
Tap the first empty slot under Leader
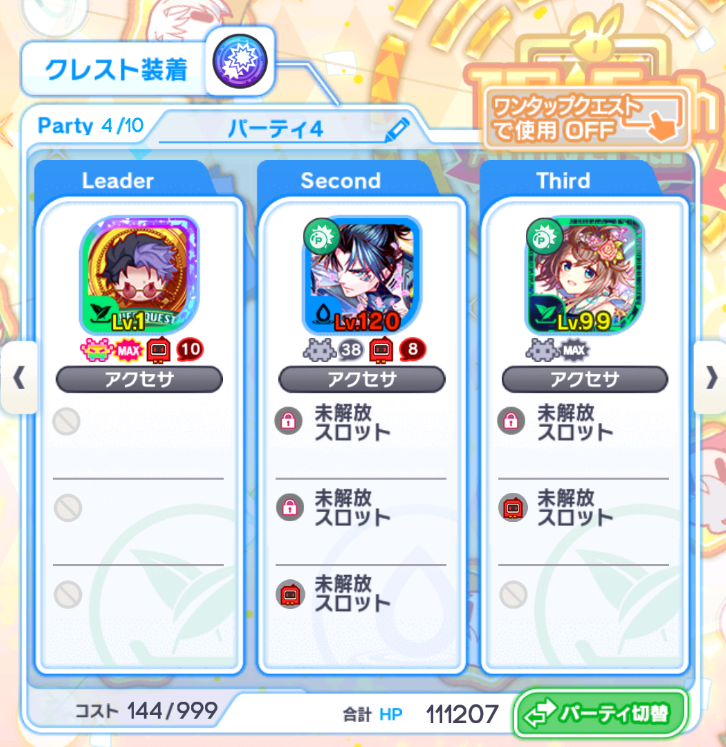pyautogui.click(x=139, y=423)
